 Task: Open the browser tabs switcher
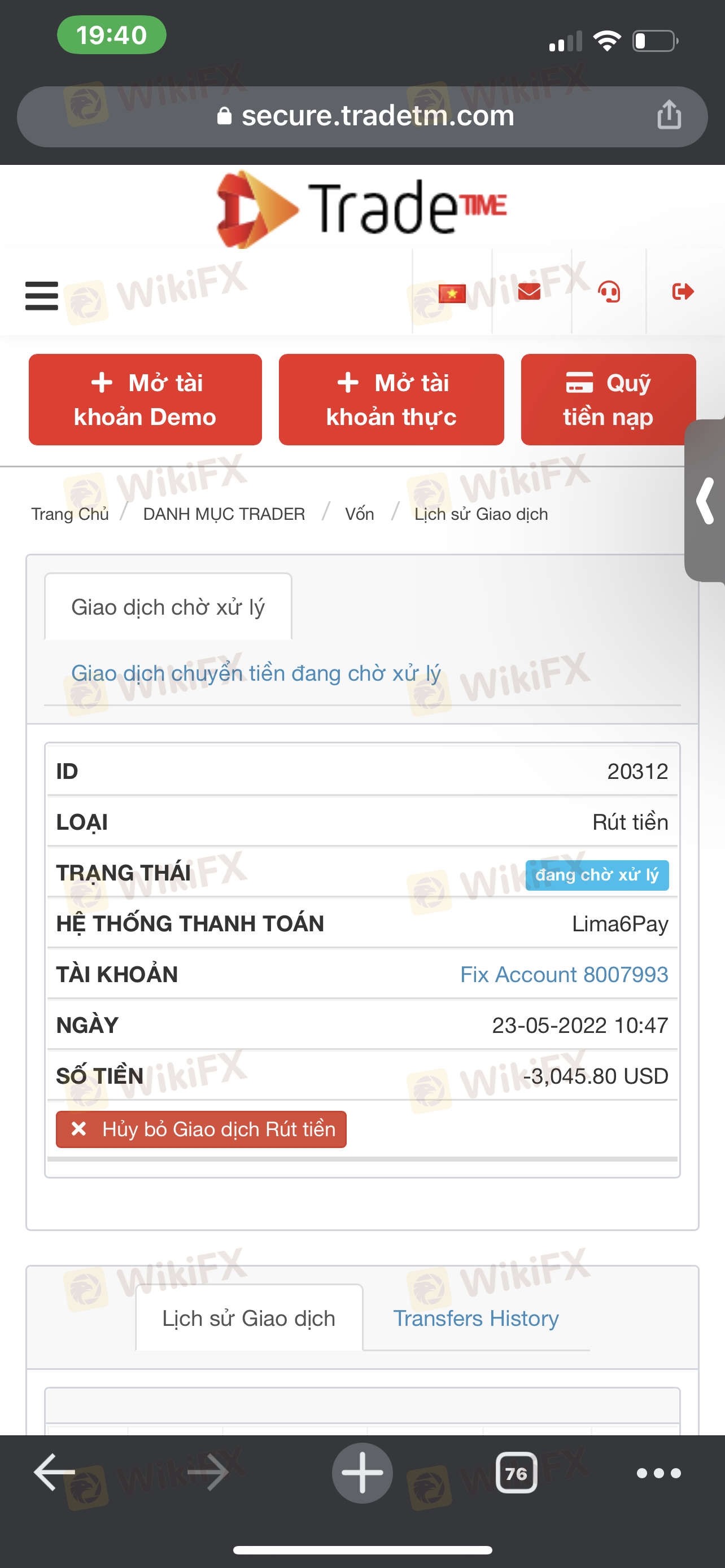point(516,1473)
